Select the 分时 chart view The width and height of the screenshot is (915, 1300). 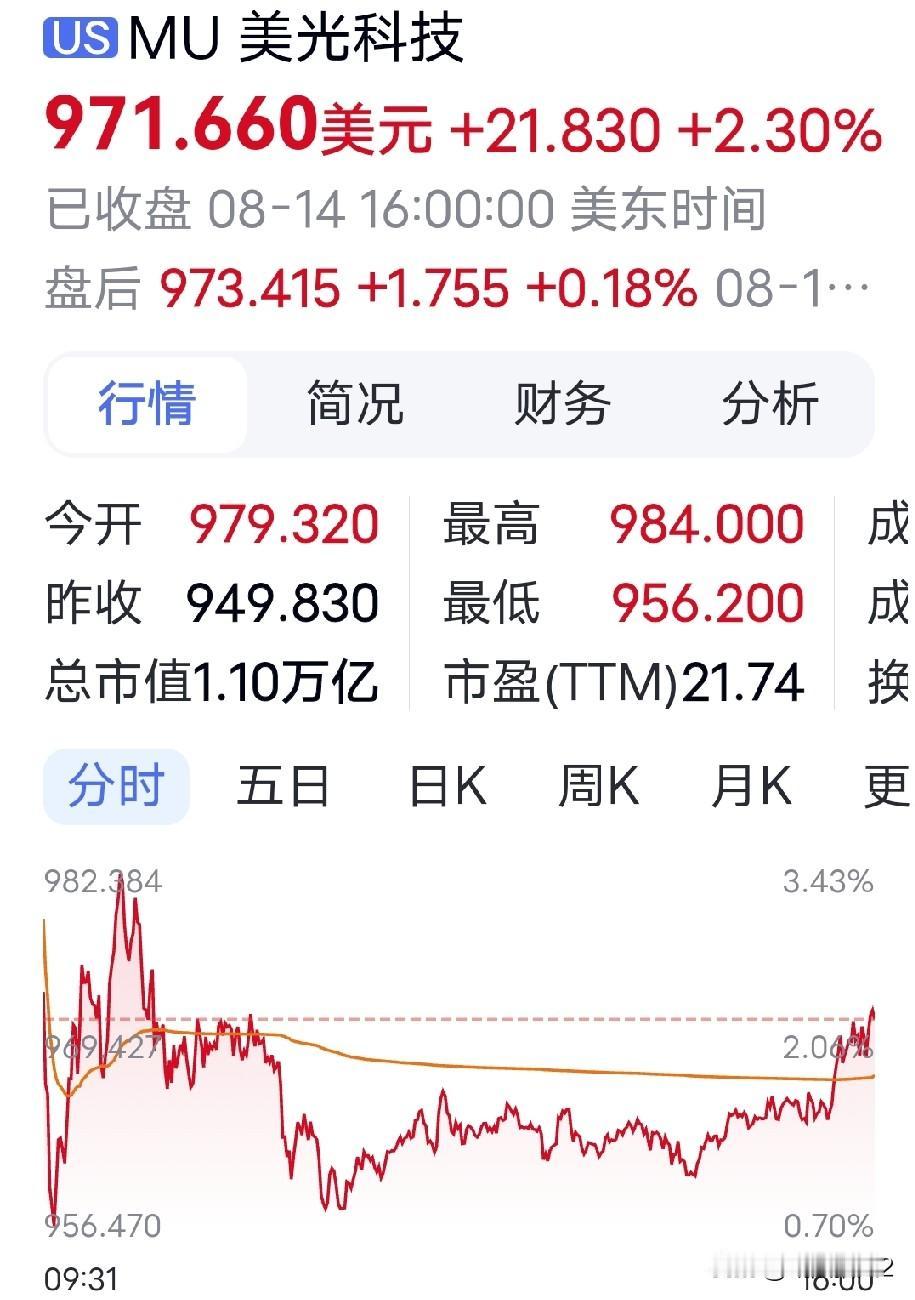pos(116,787)
